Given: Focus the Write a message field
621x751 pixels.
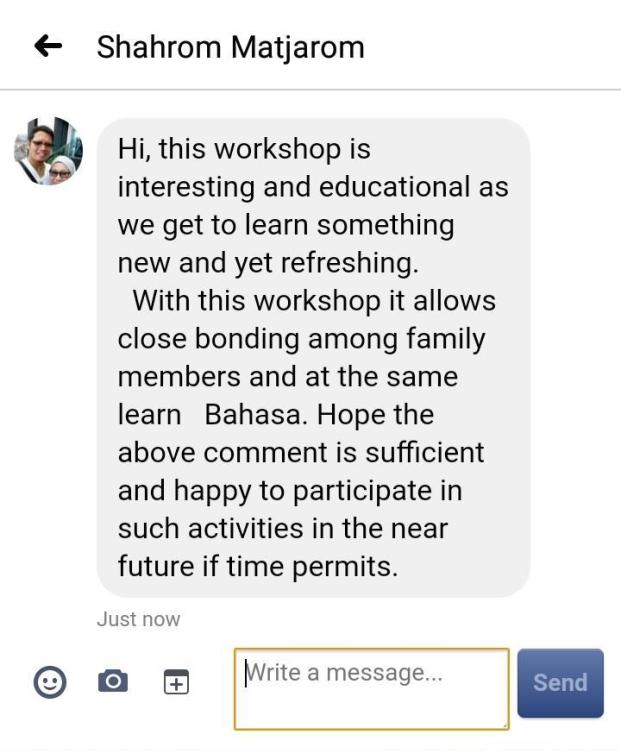Looking at the screenshot, I should point(371,688).
